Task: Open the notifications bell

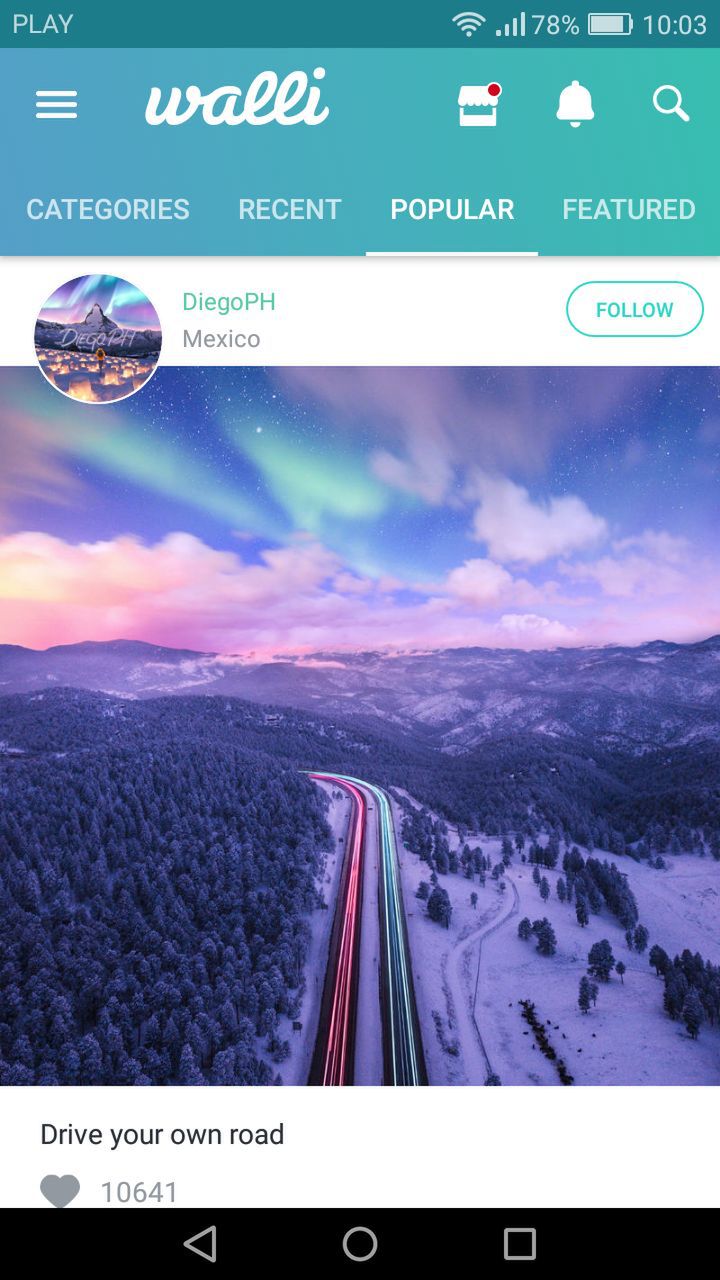Action: 575,104
